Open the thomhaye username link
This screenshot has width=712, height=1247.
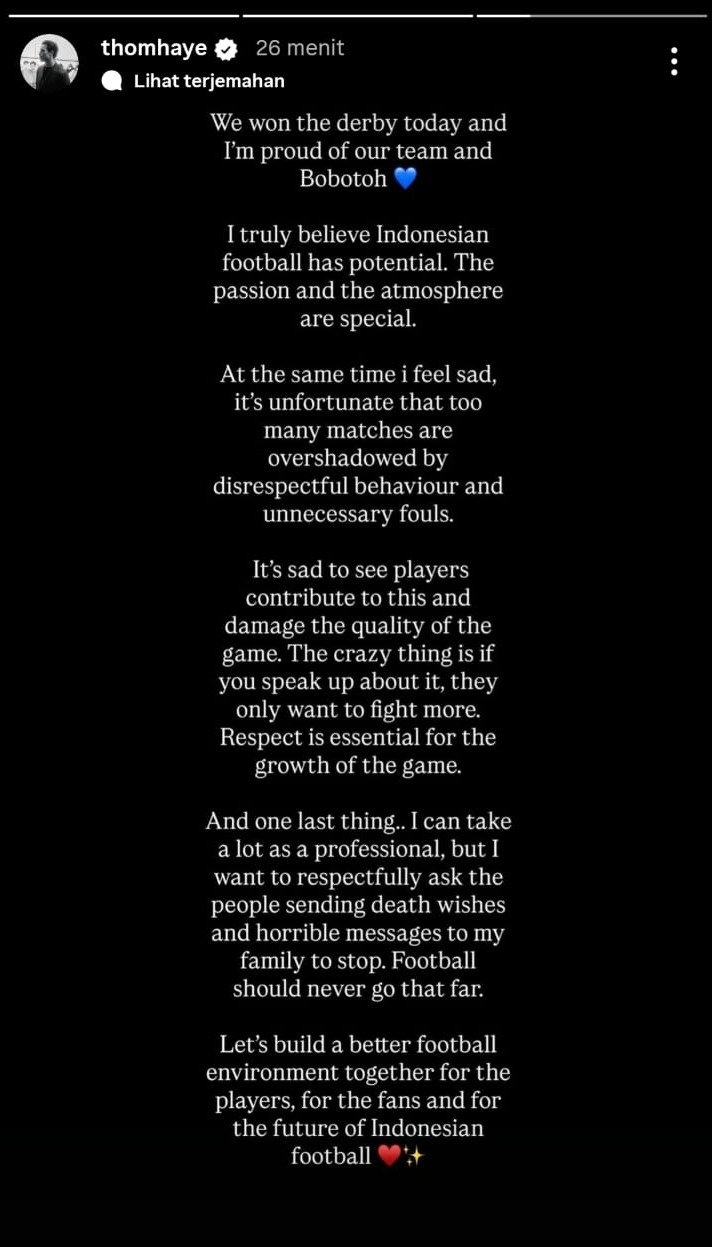pyautogui.click(x=154, y=47)
